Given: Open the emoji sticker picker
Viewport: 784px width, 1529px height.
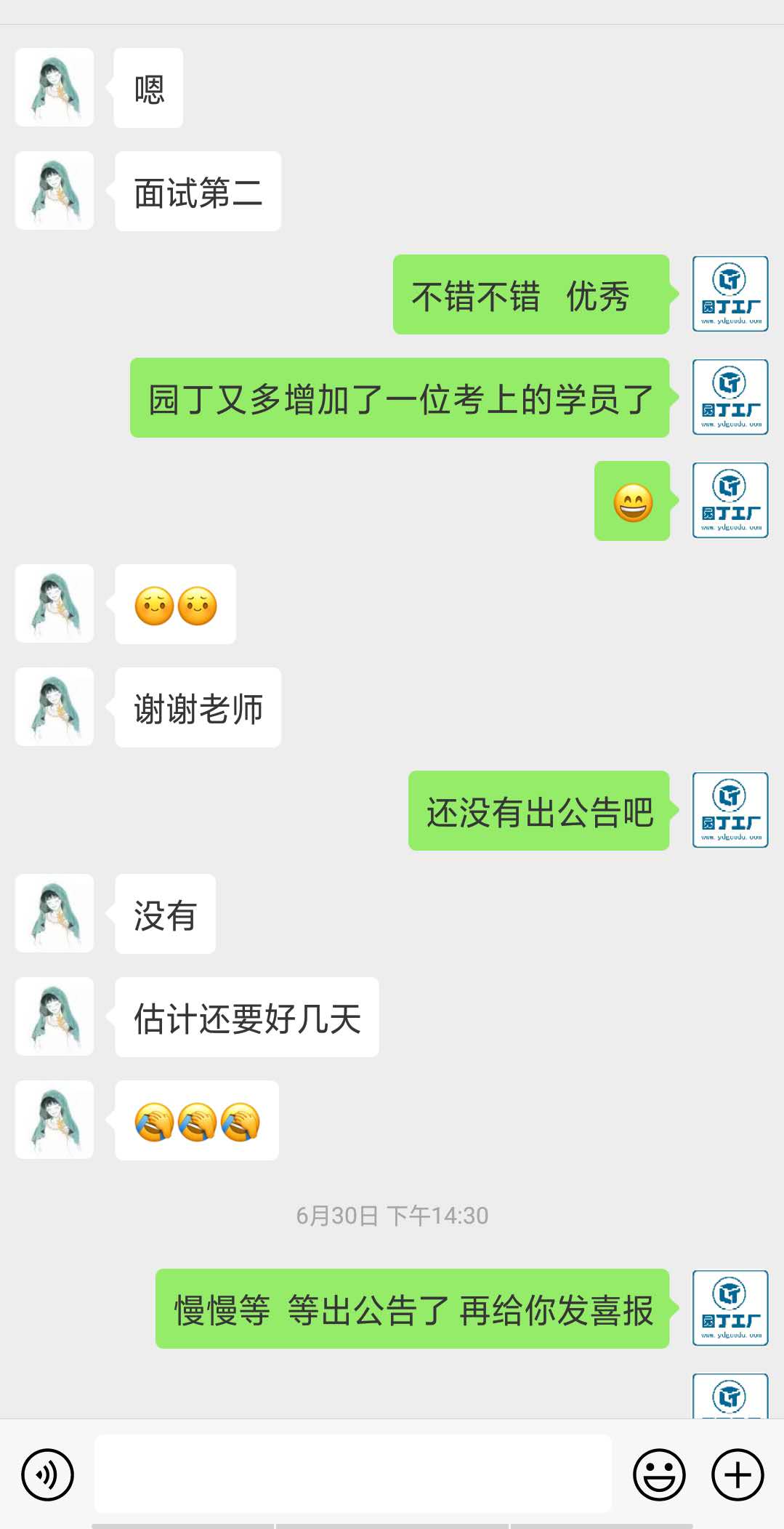Looking at the screenshot, I should pos(659,1474).
